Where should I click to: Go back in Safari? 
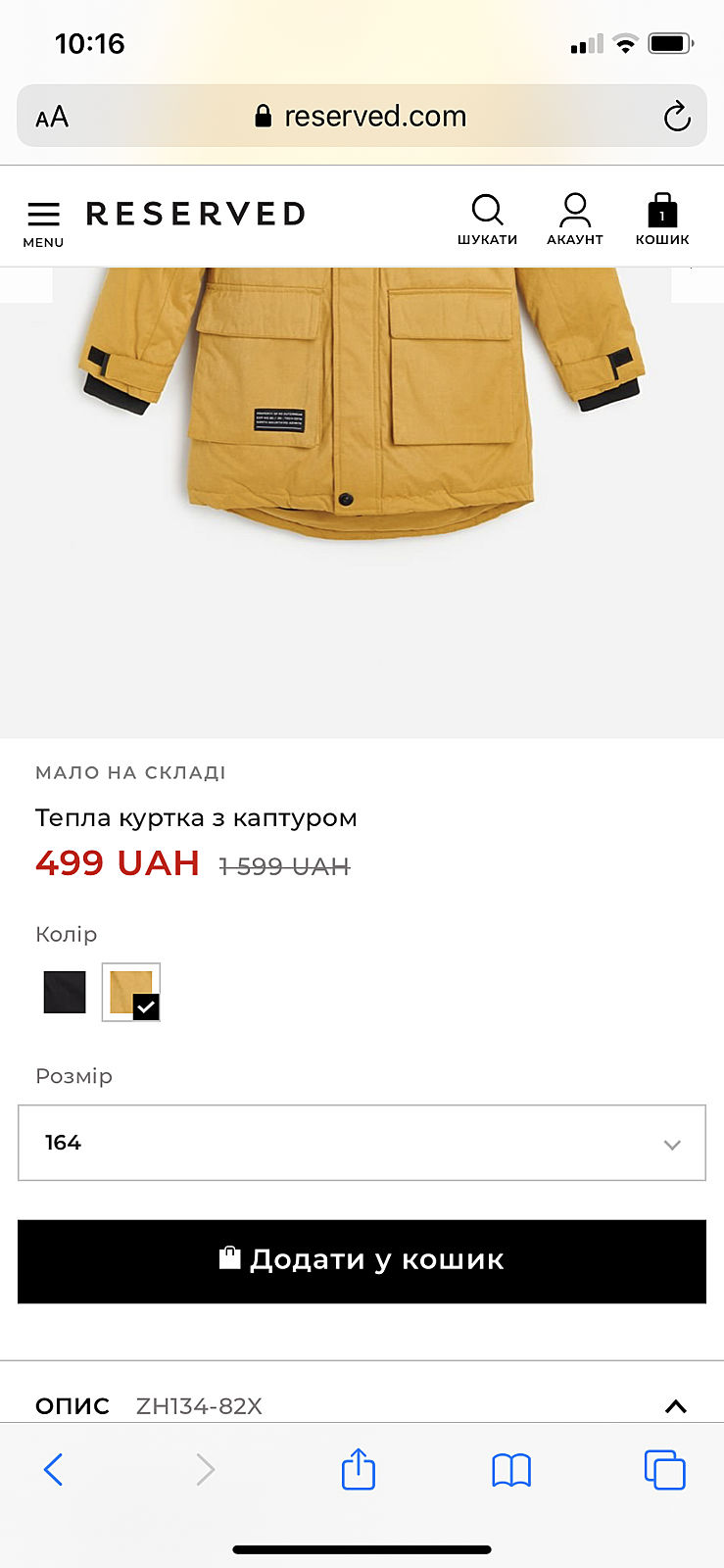tap(54, 1470)
